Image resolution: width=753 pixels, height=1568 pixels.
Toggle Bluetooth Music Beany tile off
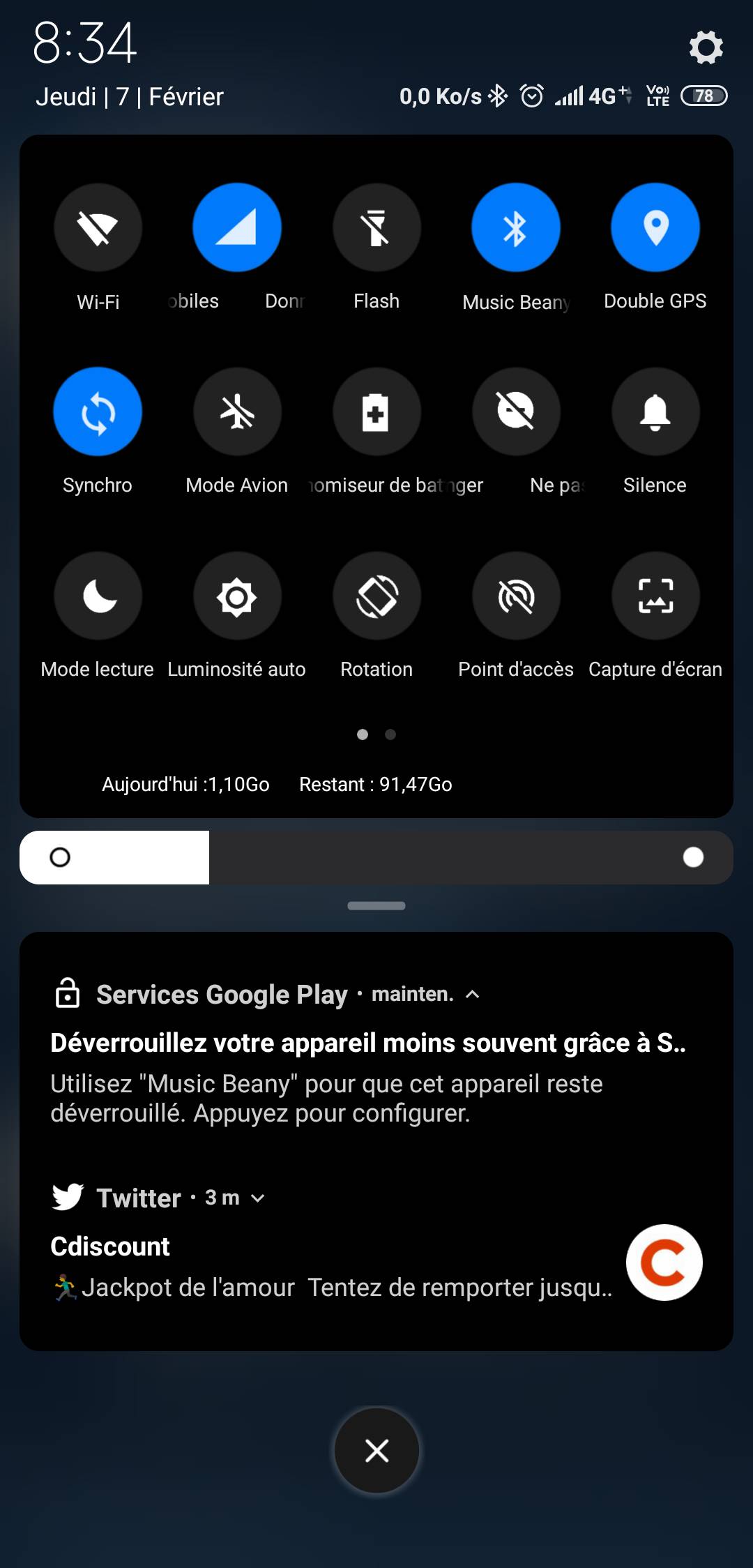(x=516, y=227)
